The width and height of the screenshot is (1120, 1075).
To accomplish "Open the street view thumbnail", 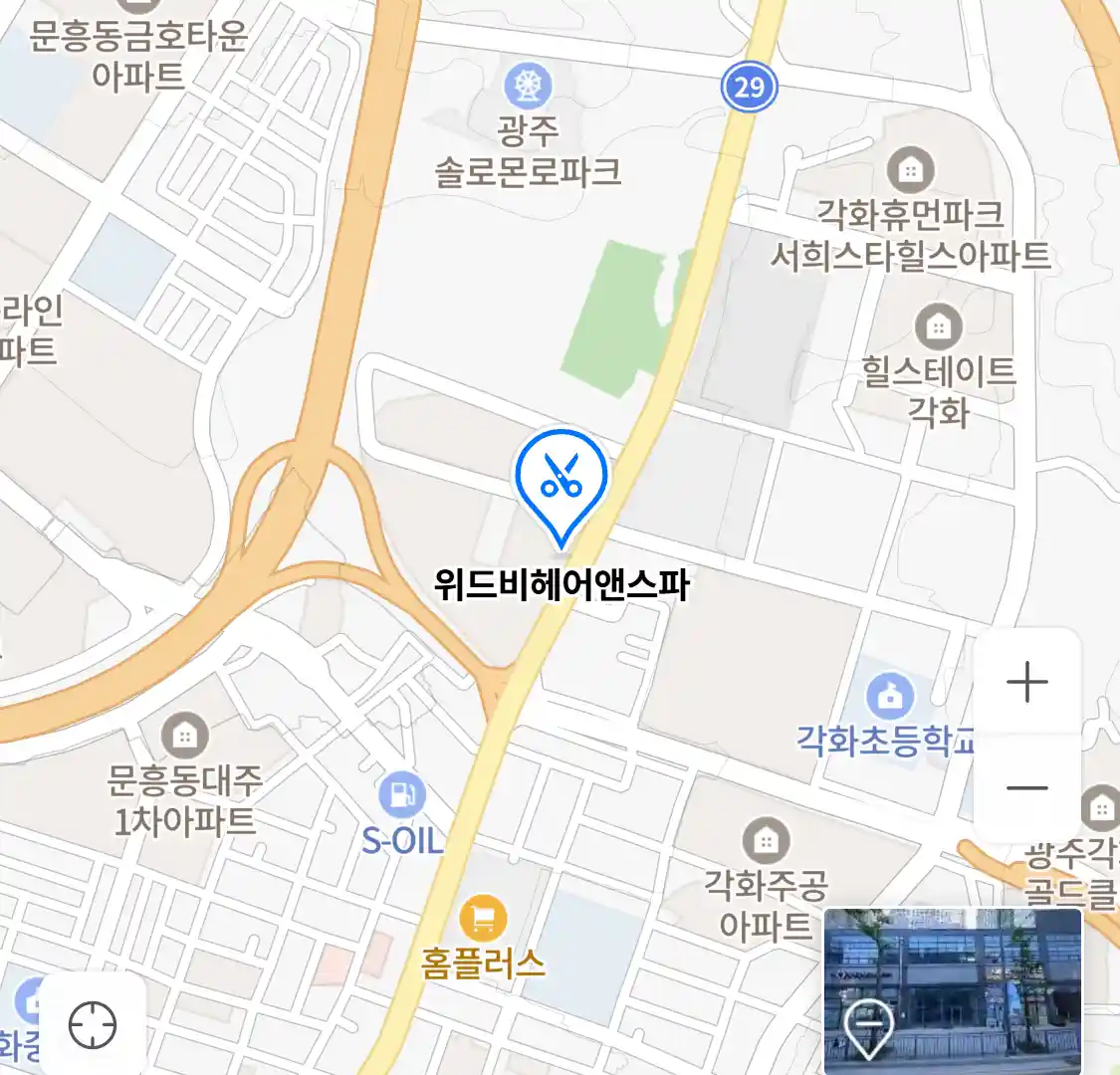I will pos(953,989).
